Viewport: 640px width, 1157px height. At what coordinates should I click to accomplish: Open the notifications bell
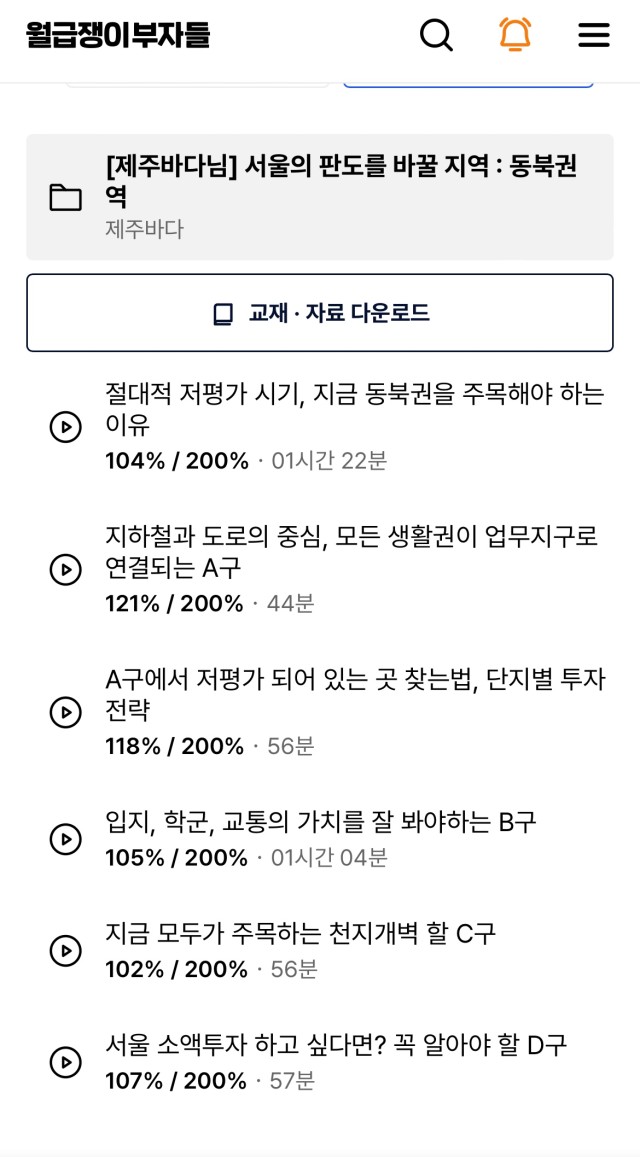(515, 34)
